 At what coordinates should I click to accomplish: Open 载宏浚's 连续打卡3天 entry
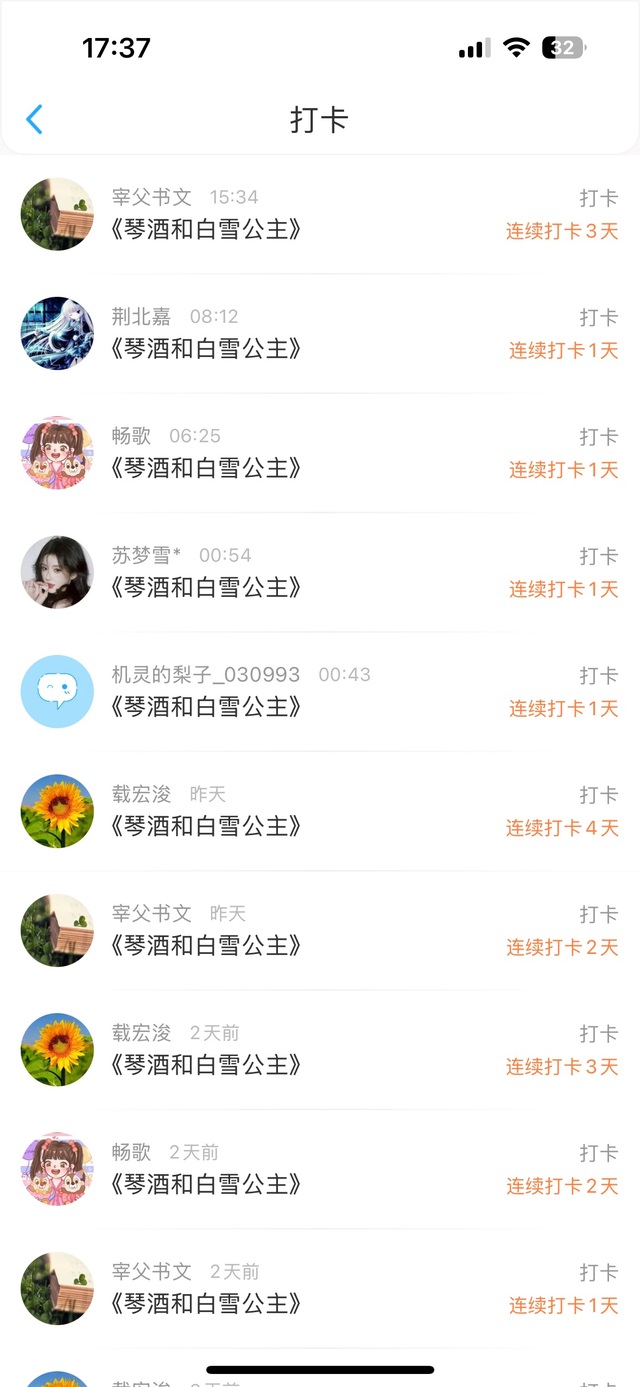[320, 1050]
